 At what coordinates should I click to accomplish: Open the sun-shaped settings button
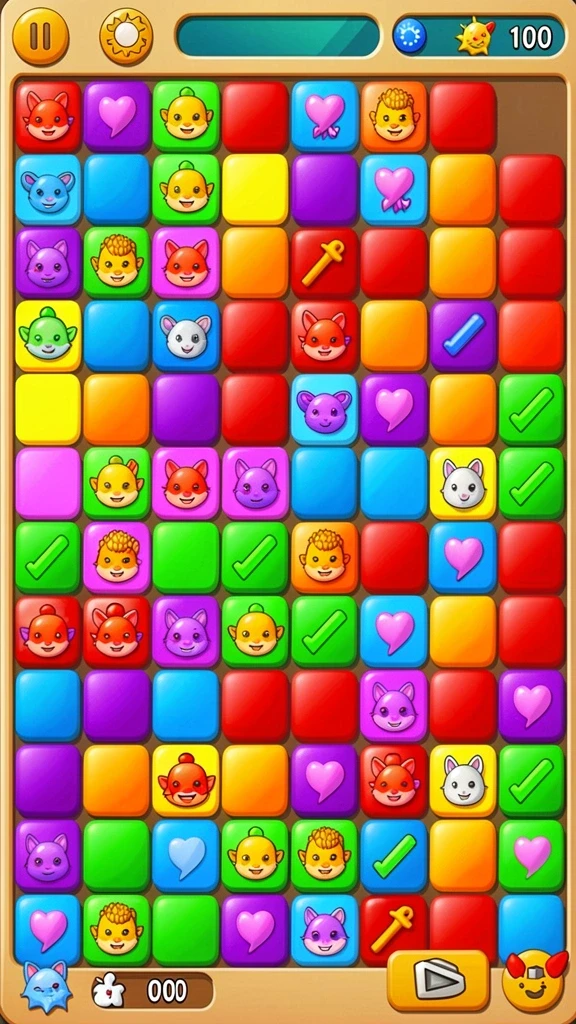click(x=126, y=36)
